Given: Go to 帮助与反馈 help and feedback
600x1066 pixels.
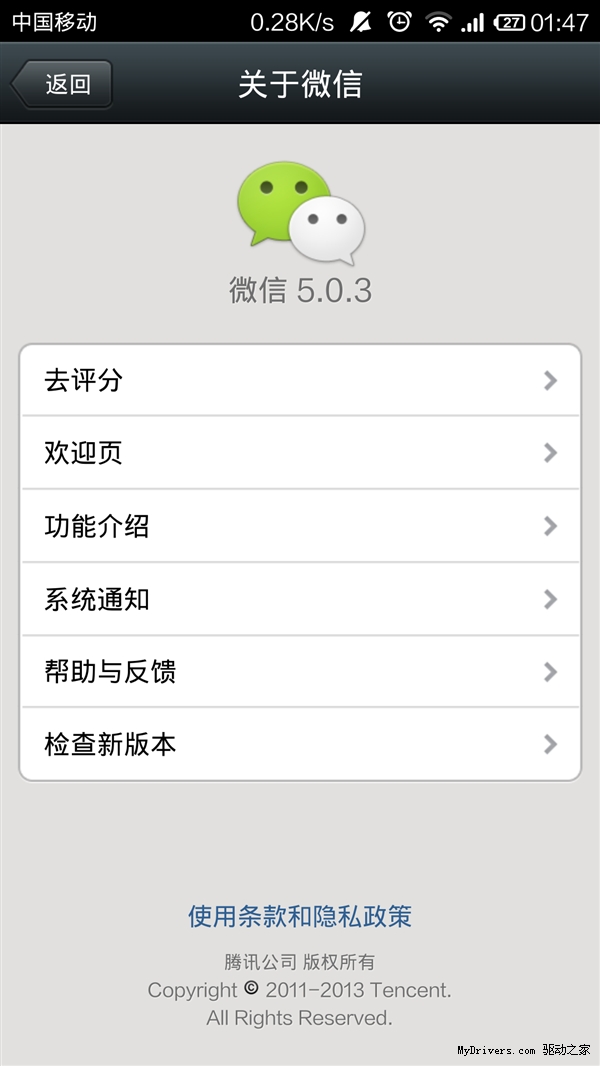Looking at the screenshot, I should click(x=300, y=672).
